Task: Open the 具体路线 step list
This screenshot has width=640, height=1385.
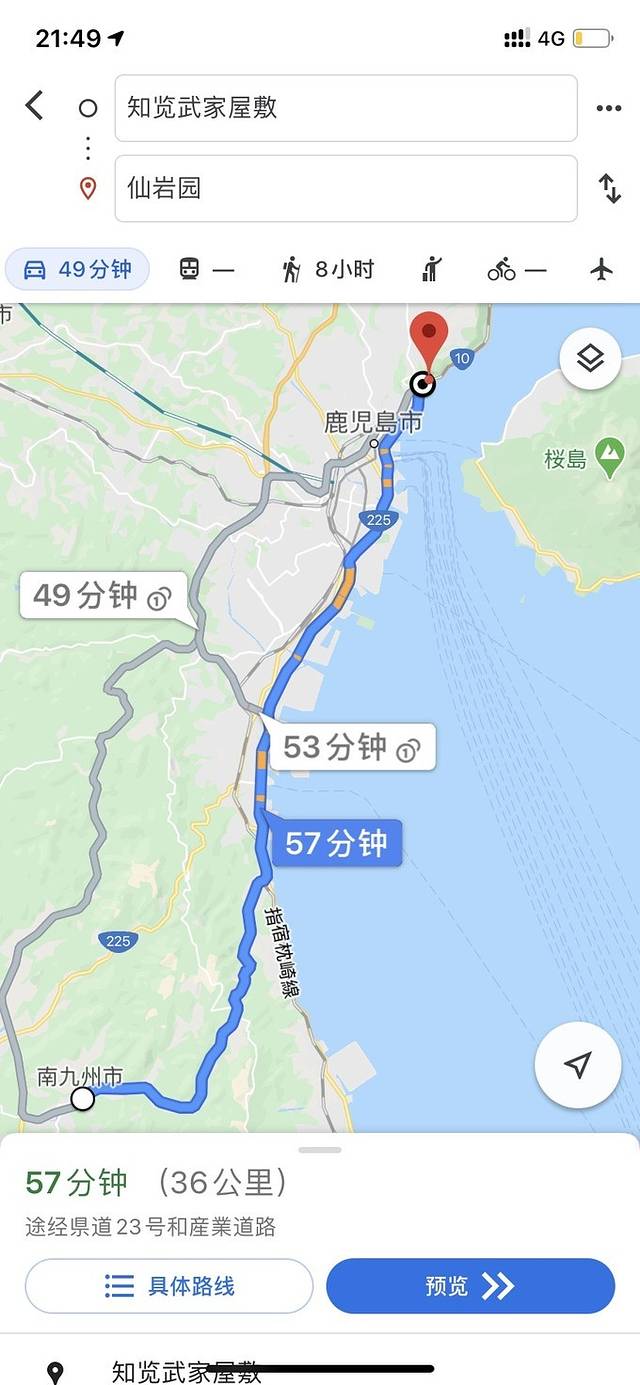Action: tap(169, 1286)
